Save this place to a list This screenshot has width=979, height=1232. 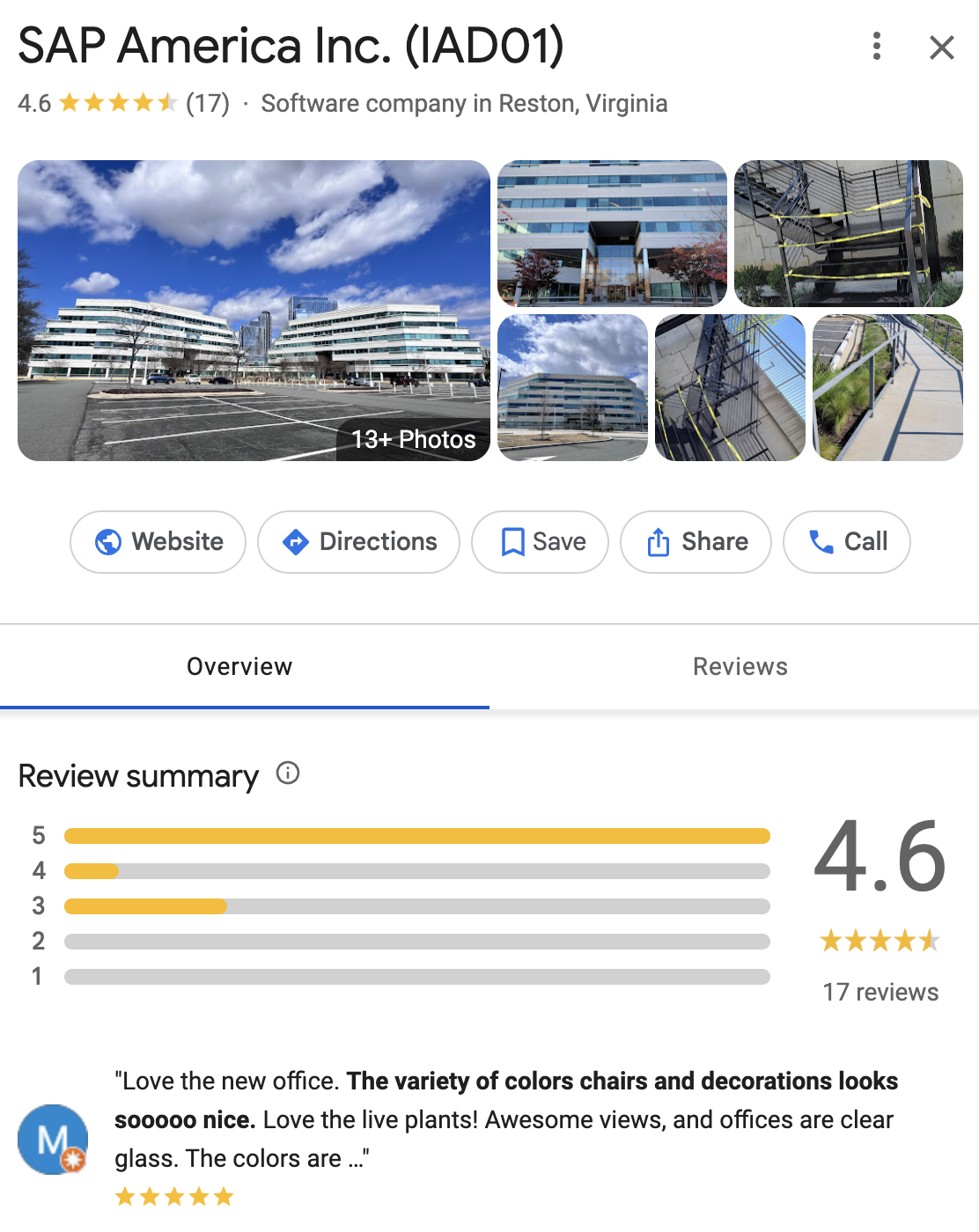(541, 542)
